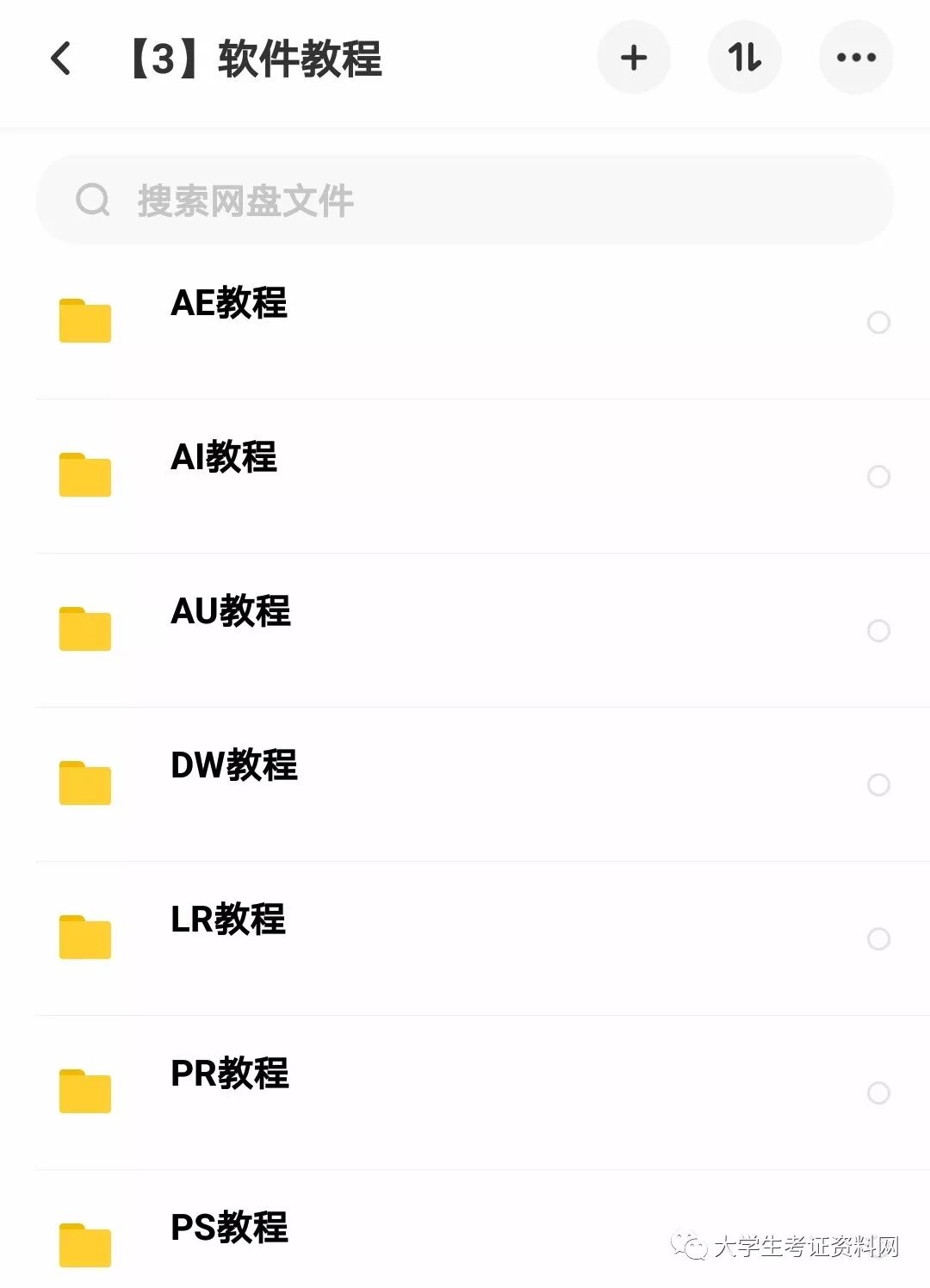Open the AE教程 folder
Viewport: 930px width, 1288px height.
[x=229, y=304]
